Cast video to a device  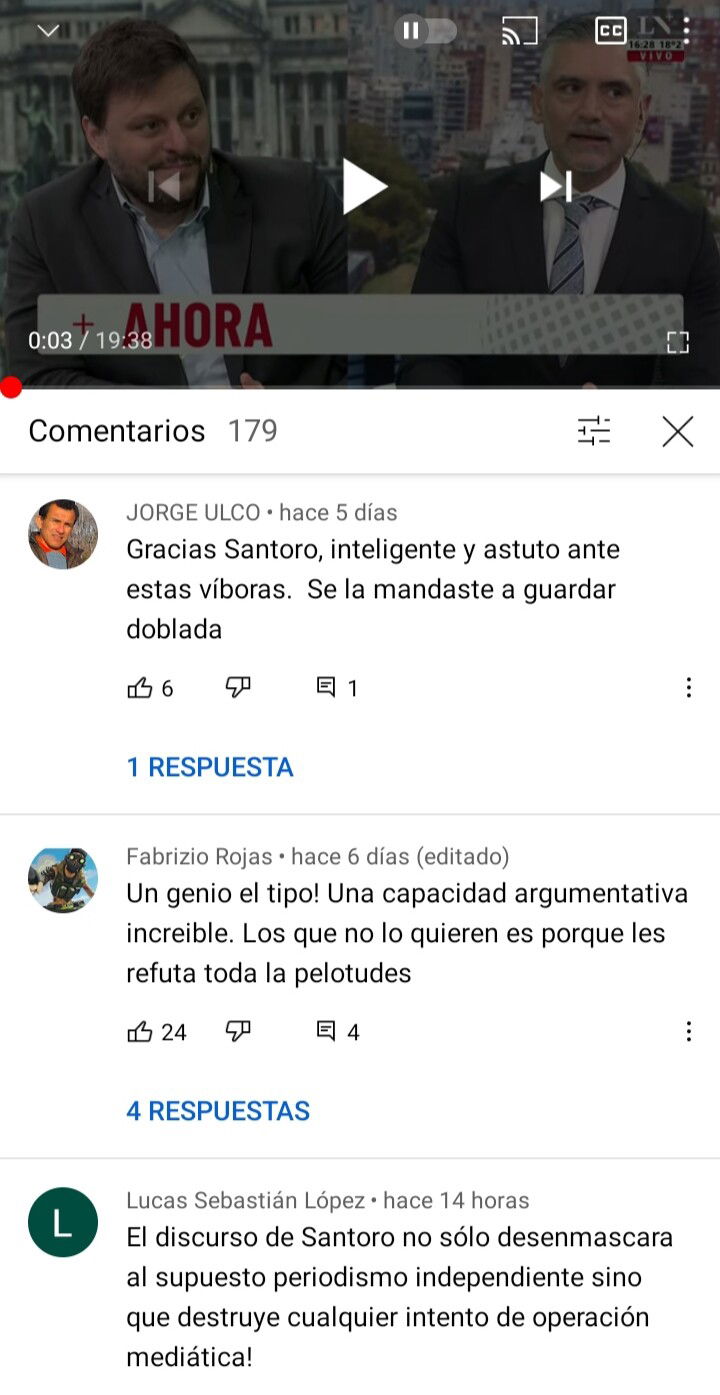[x=519, y=31]
